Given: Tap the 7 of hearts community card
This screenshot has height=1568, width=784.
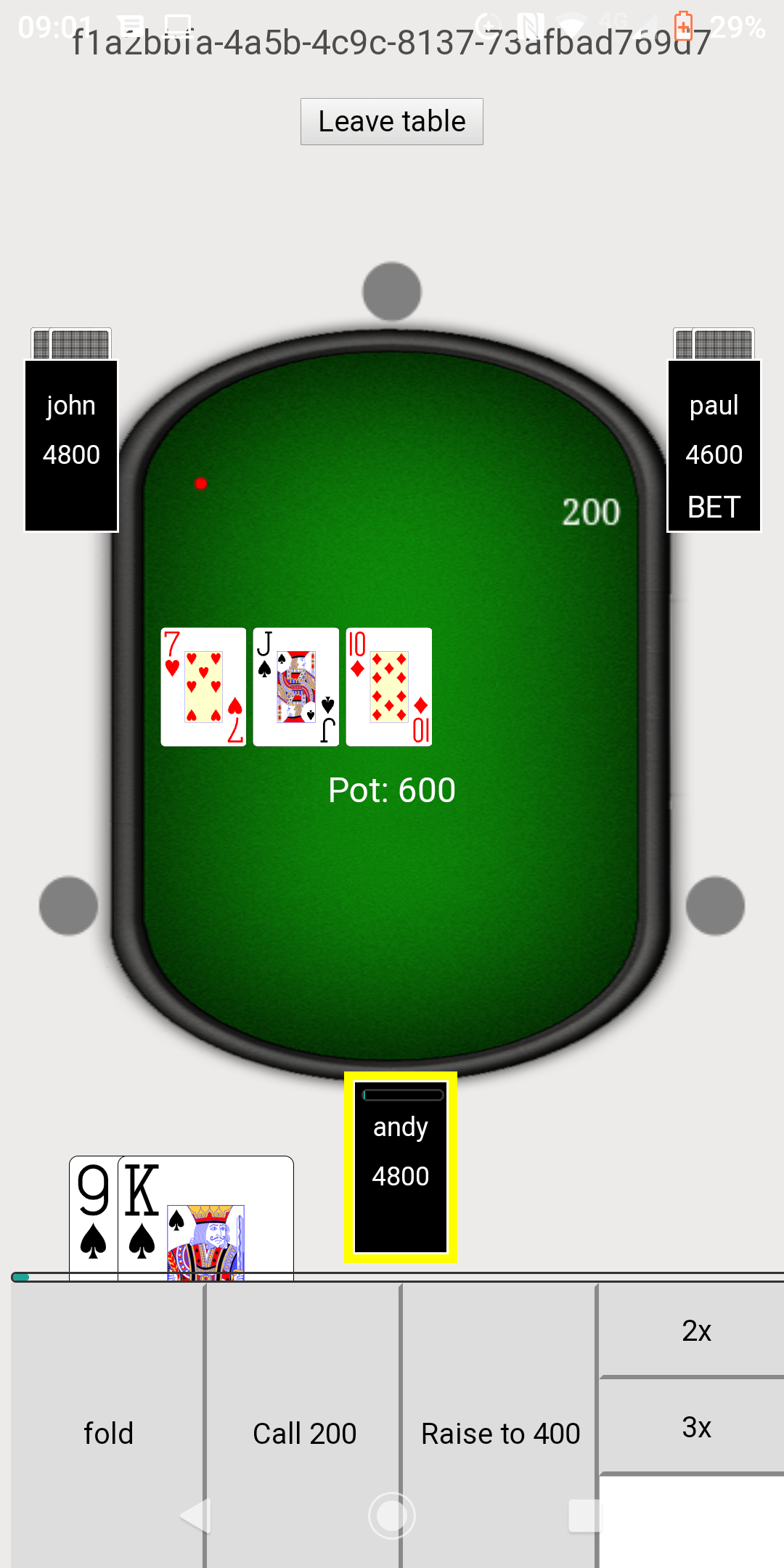Looking at the screenshot, I should point(202,685).
